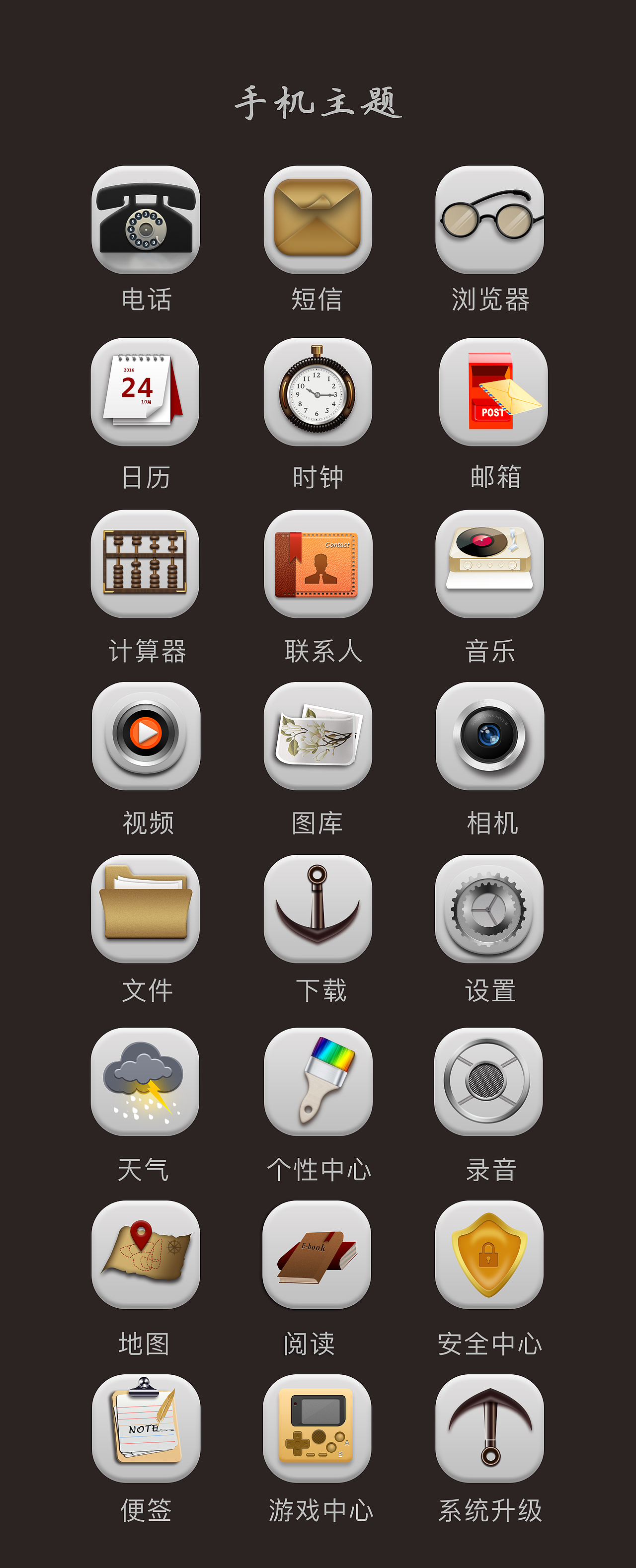Screen dimensions: 636x1568
Task: Open 设置 with the gear settings icon
Action: pos(489,909)
